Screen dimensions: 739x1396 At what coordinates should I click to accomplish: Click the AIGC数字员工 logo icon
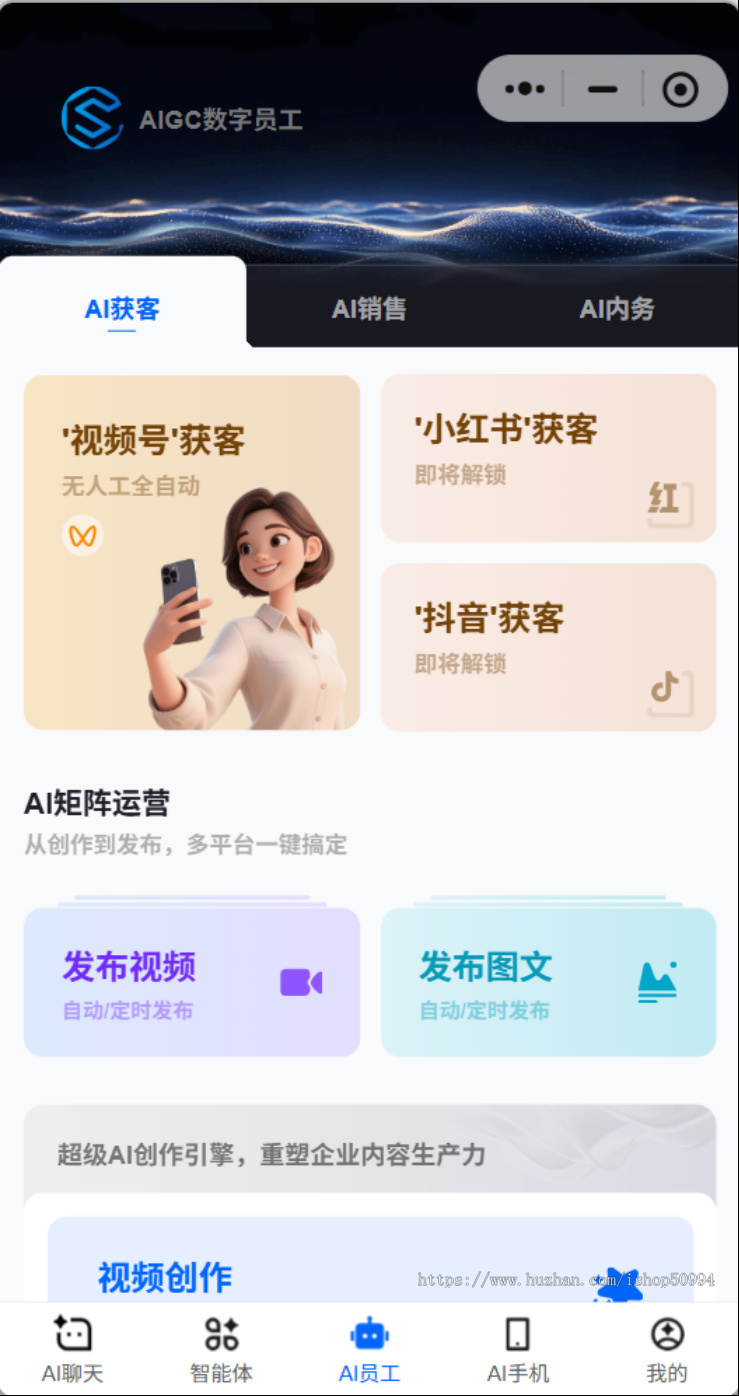pyautogui.click(x=92, y=117)
